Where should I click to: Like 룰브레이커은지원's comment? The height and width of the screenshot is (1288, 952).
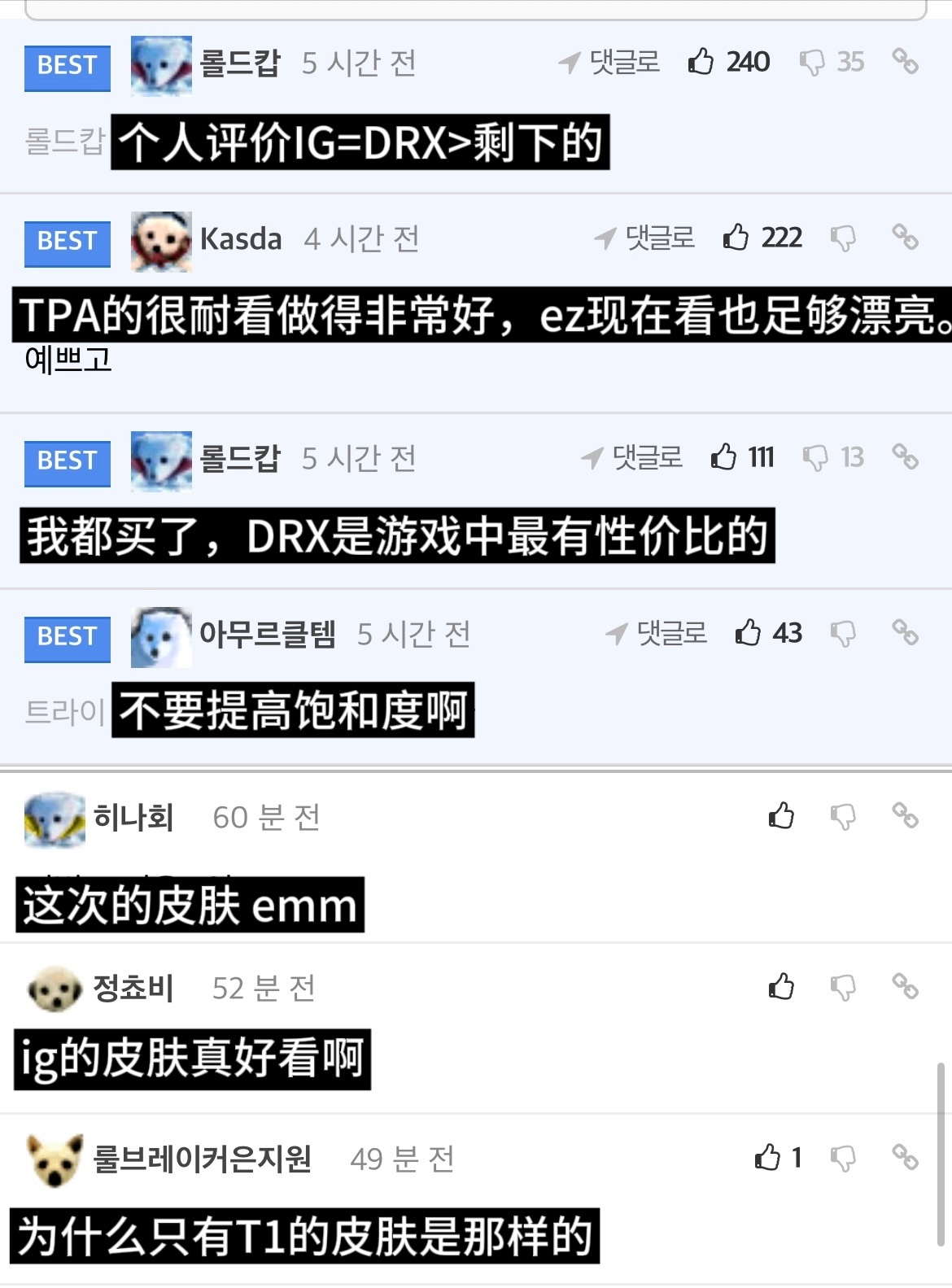click(767, 1157)
